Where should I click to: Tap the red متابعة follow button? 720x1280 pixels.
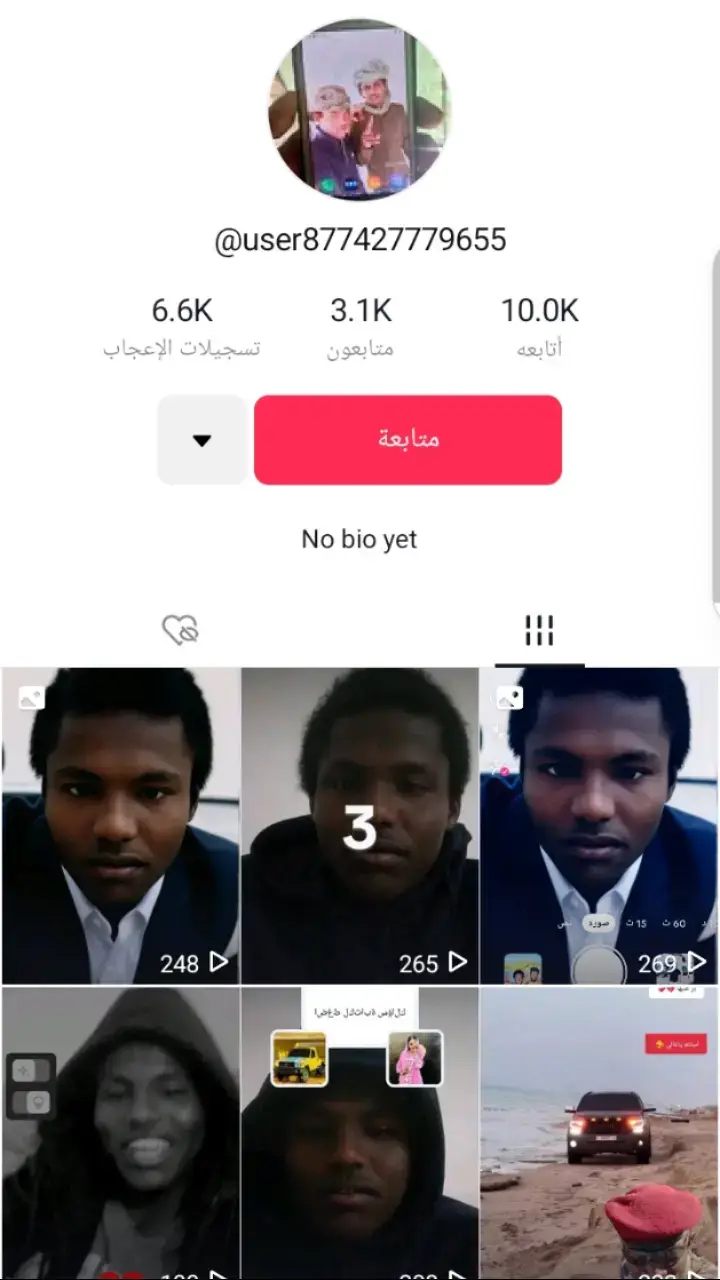[x=408, y=440]
